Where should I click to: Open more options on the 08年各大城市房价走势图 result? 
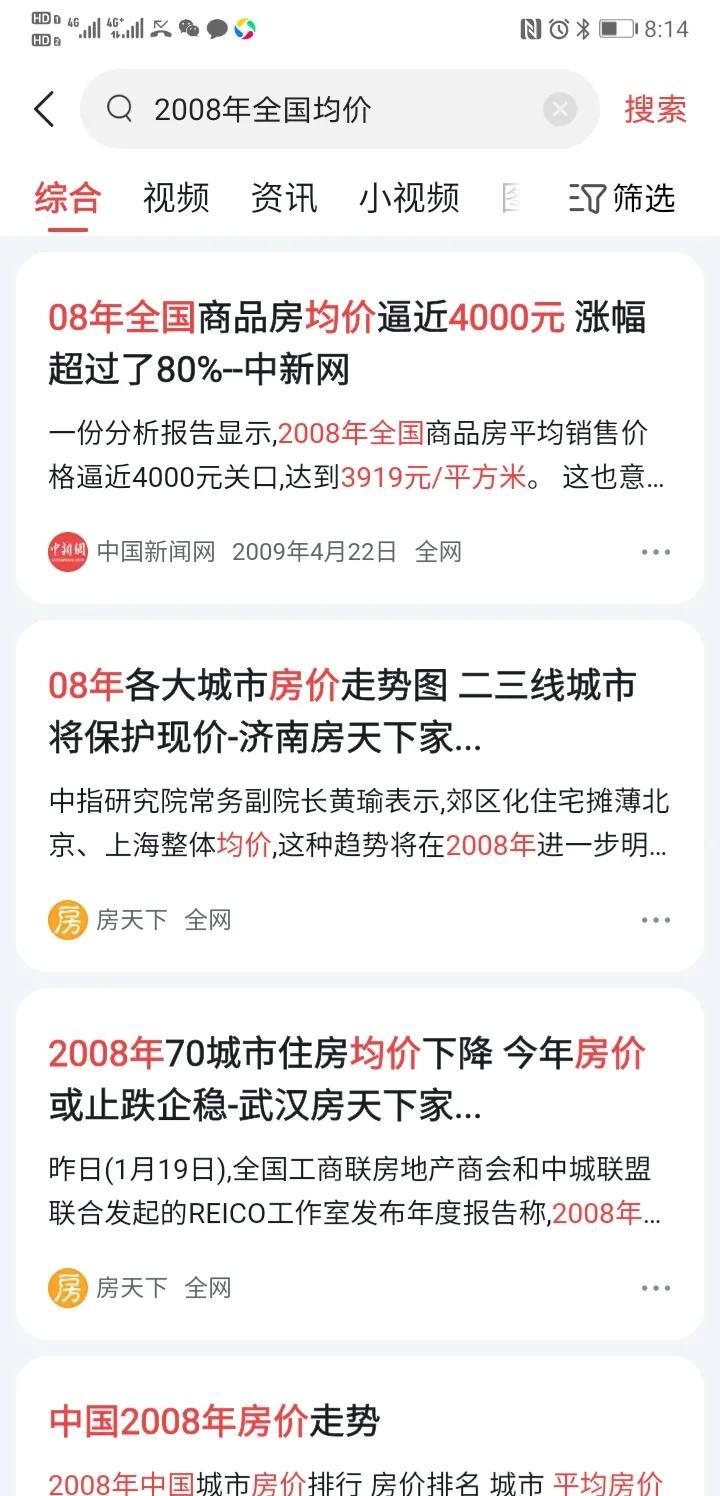click(656, 920)
